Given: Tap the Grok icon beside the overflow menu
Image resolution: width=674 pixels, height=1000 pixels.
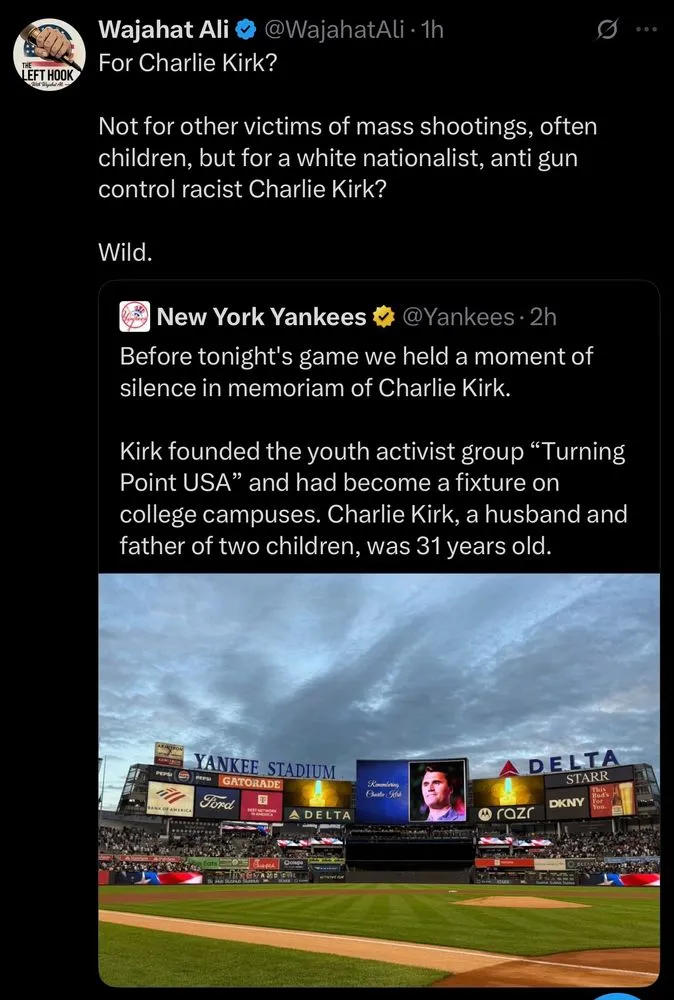Looking at the screenshot, I should [607, 31].
